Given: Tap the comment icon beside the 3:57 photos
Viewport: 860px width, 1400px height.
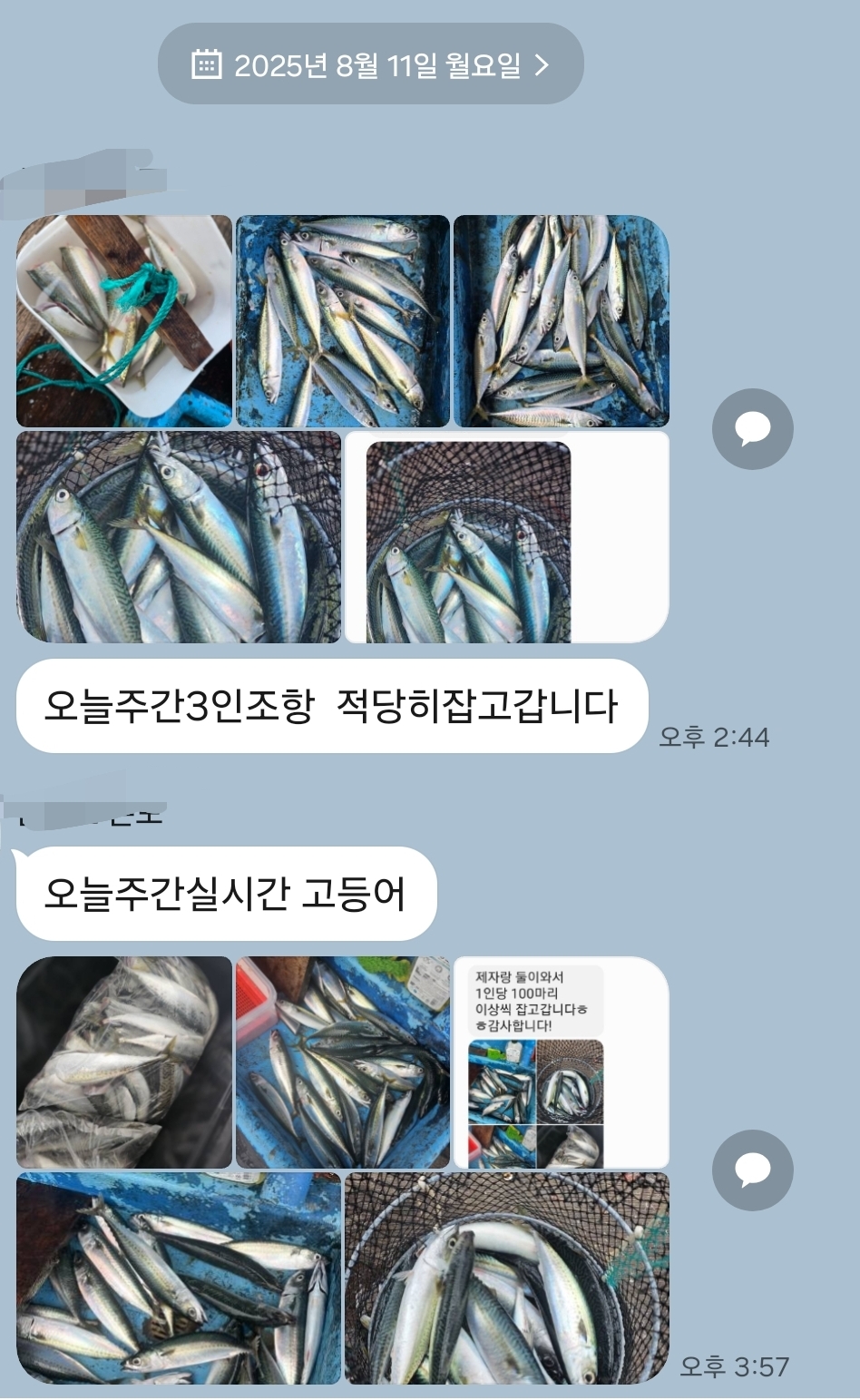Looking at the screenshot, I should [x=752, y=1170].
